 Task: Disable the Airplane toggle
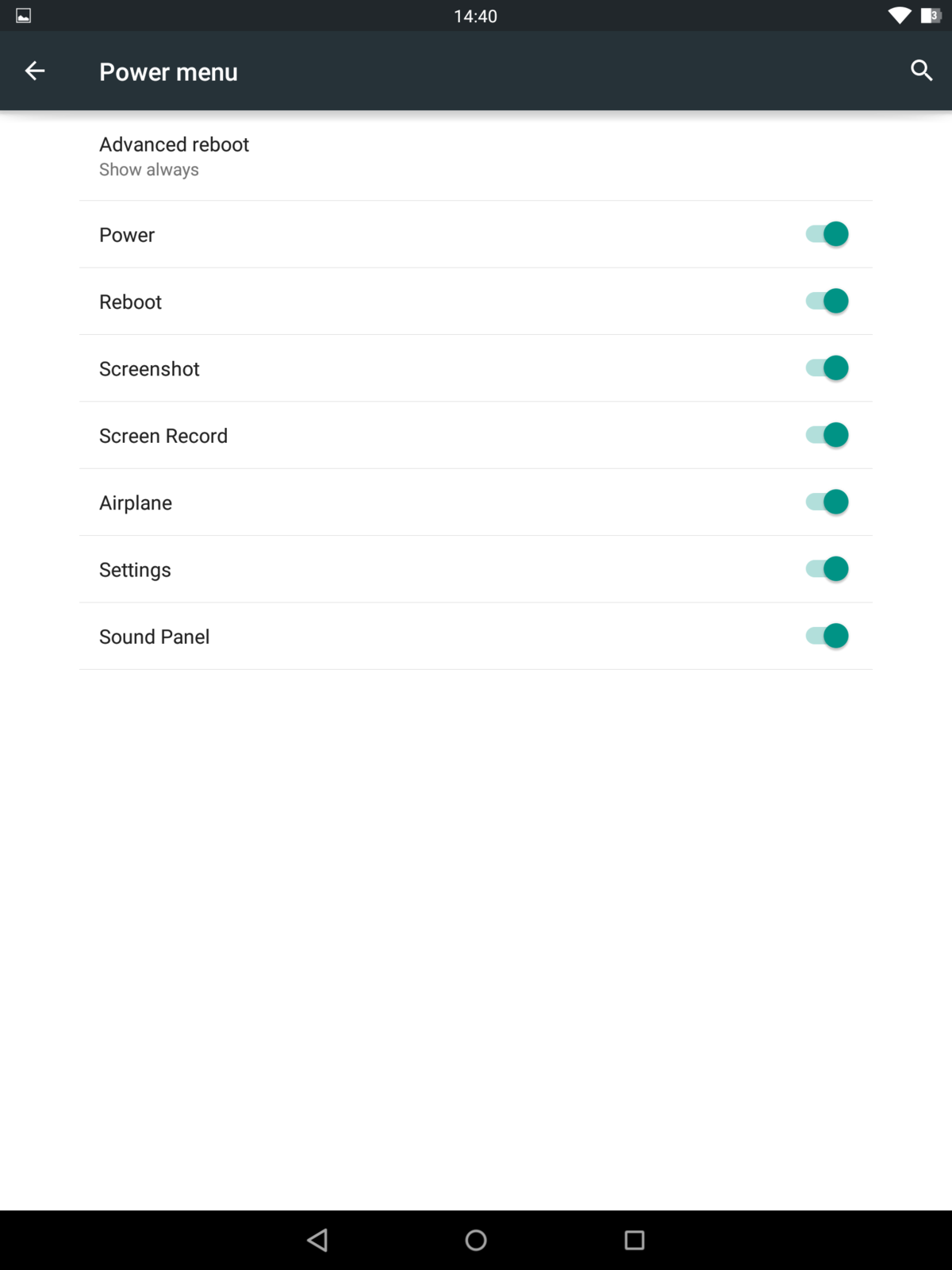[827, 502]
